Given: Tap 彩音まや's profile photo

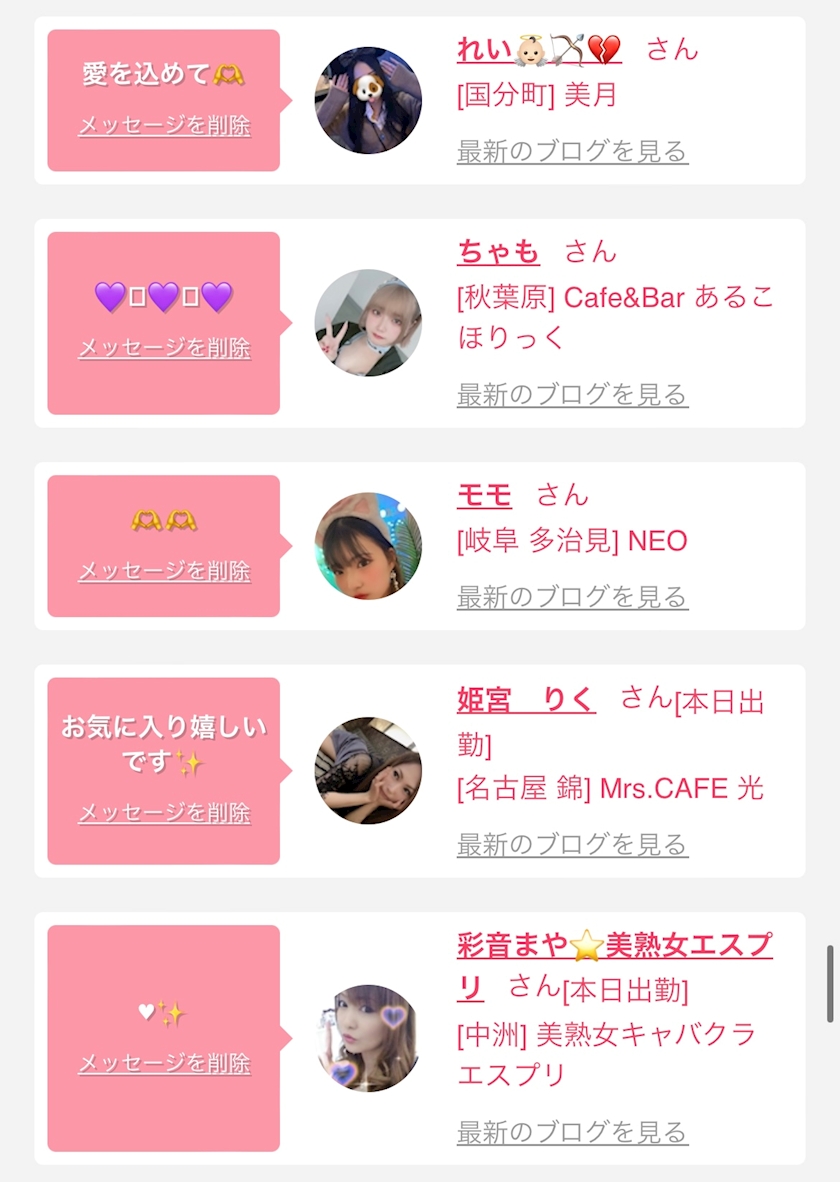Looking at the screenshot, I should [x=368, y=1038].
